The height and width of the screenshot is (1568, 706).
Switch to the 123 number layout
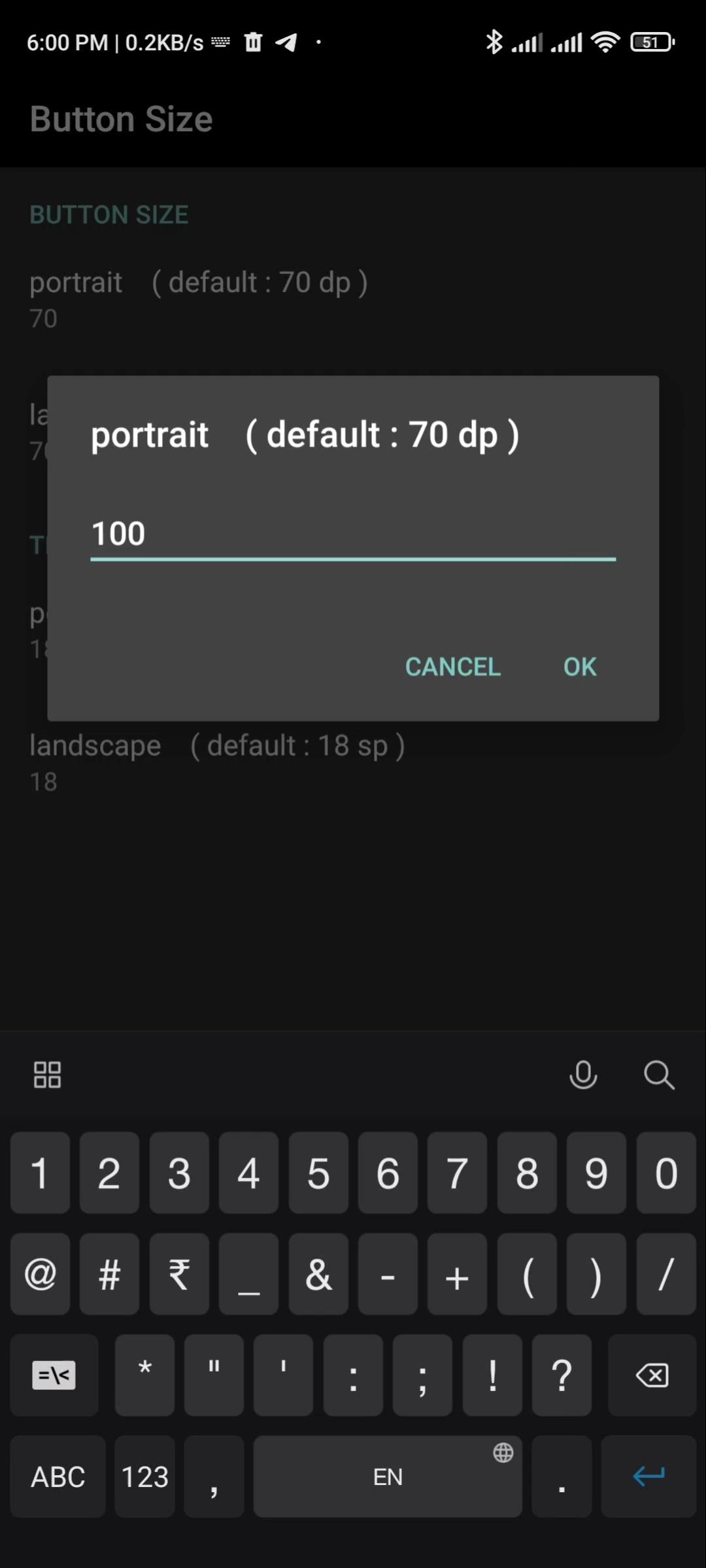(x=144, y=1477)
